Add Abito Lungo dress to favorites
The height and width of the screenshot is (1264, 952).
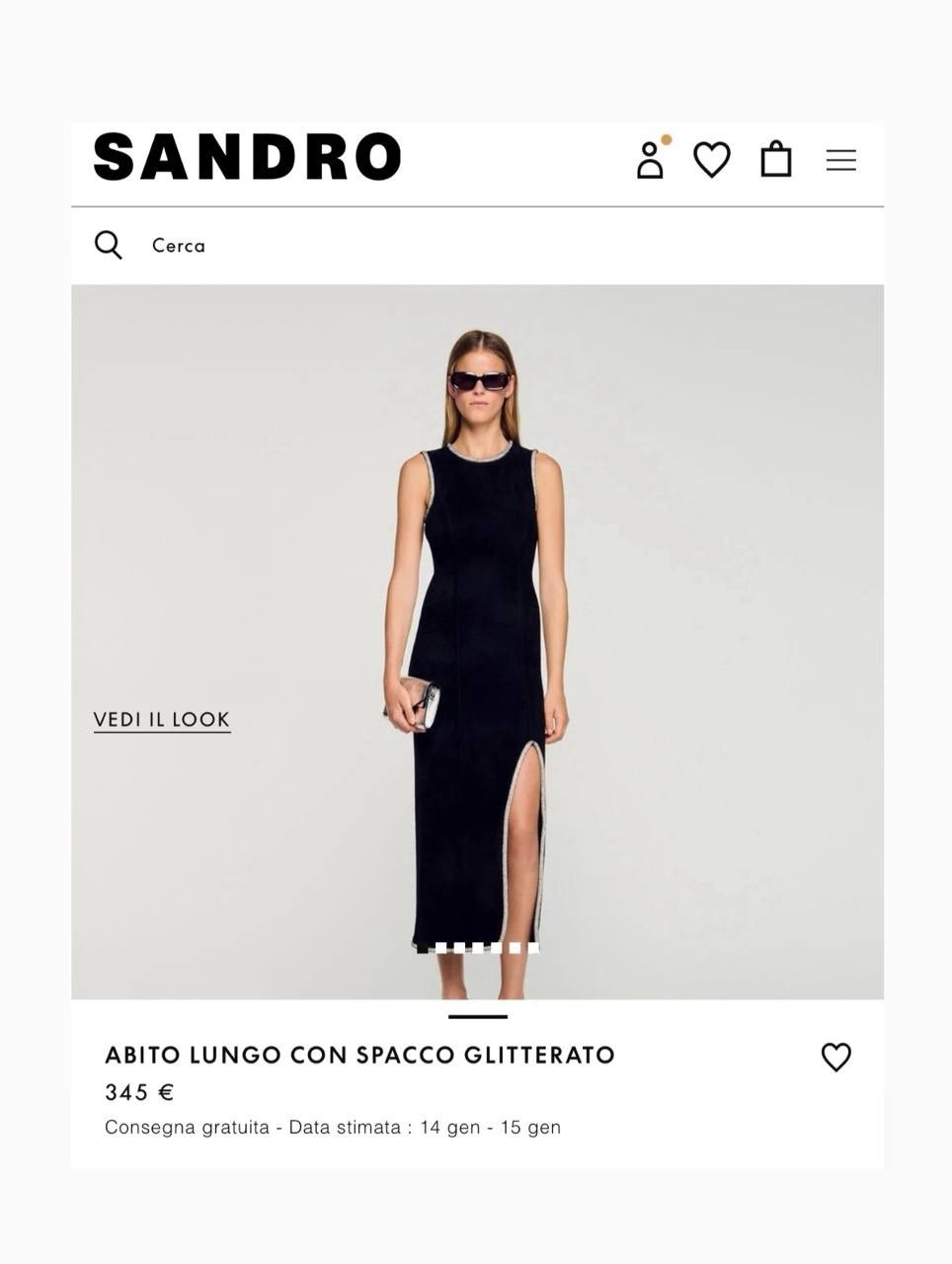click(x=835, y=1057)
